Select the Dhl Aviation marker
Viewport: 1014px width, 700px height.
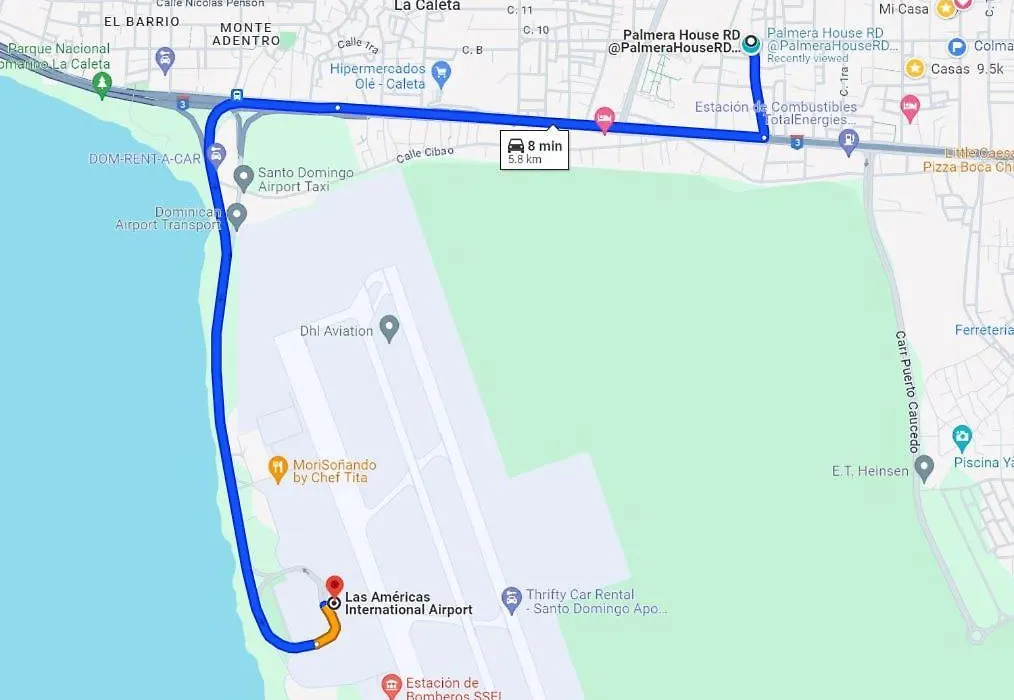(x=390, y=327)
